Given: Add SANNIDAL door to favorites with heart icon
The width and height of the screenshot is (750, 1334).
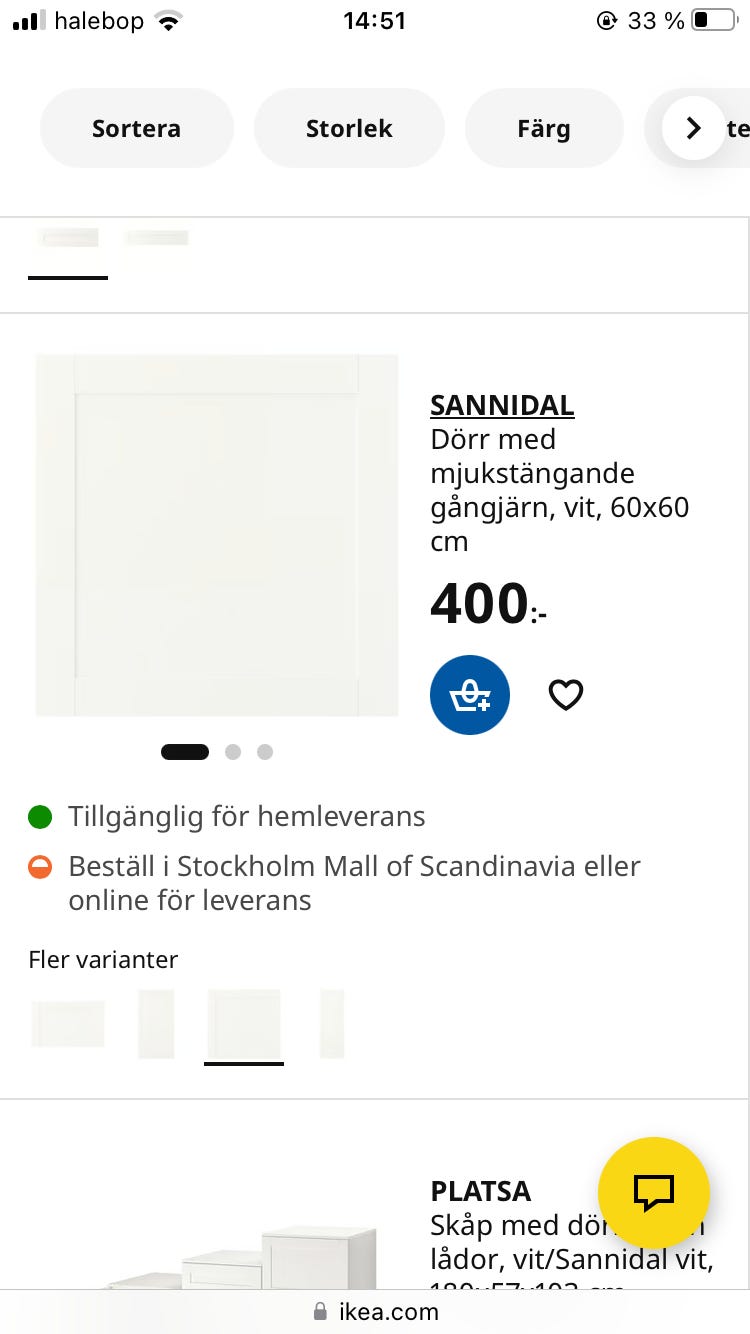Looking at the screenshot, I should (566, 694).
